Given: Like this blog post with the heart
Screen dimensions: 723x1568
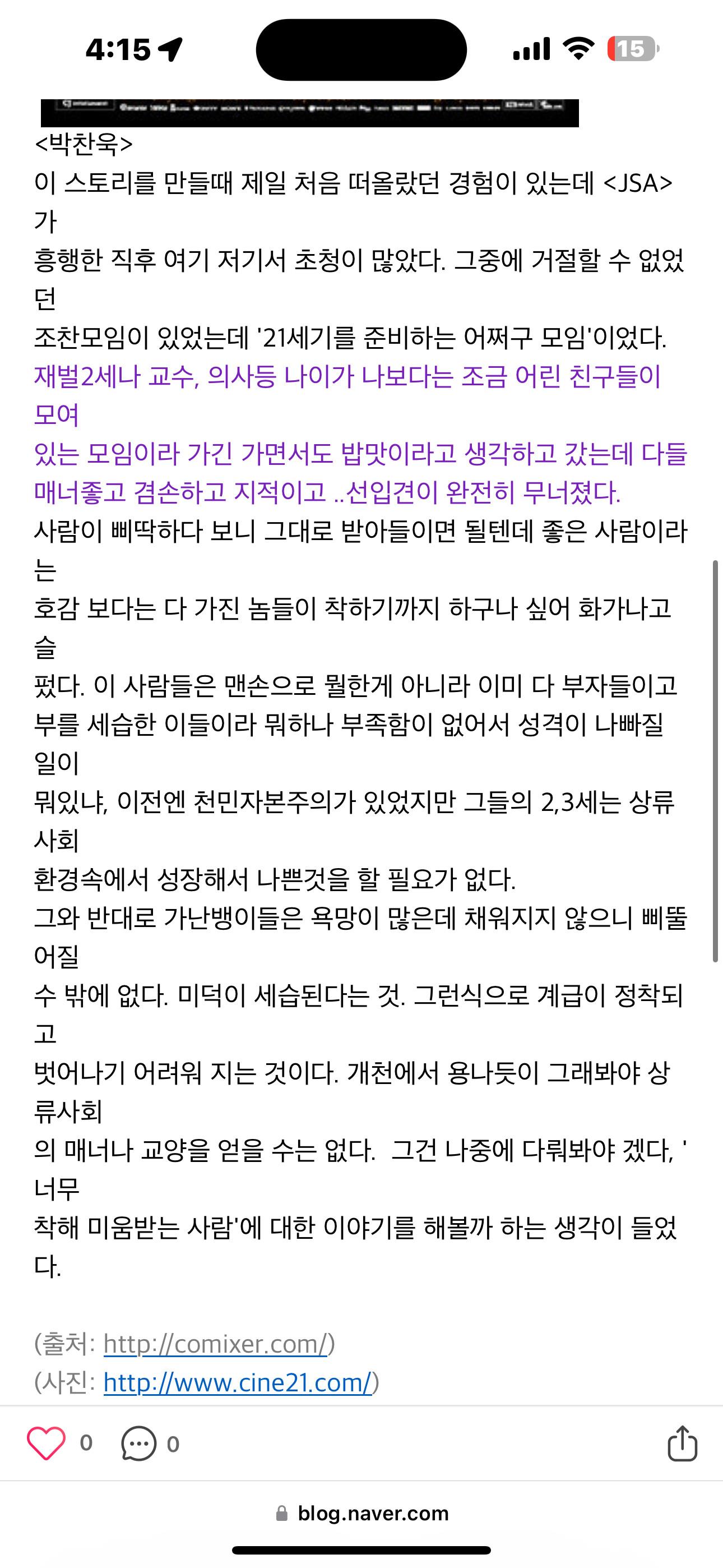Looking at the screenshot, I should tap(47, 1443).
